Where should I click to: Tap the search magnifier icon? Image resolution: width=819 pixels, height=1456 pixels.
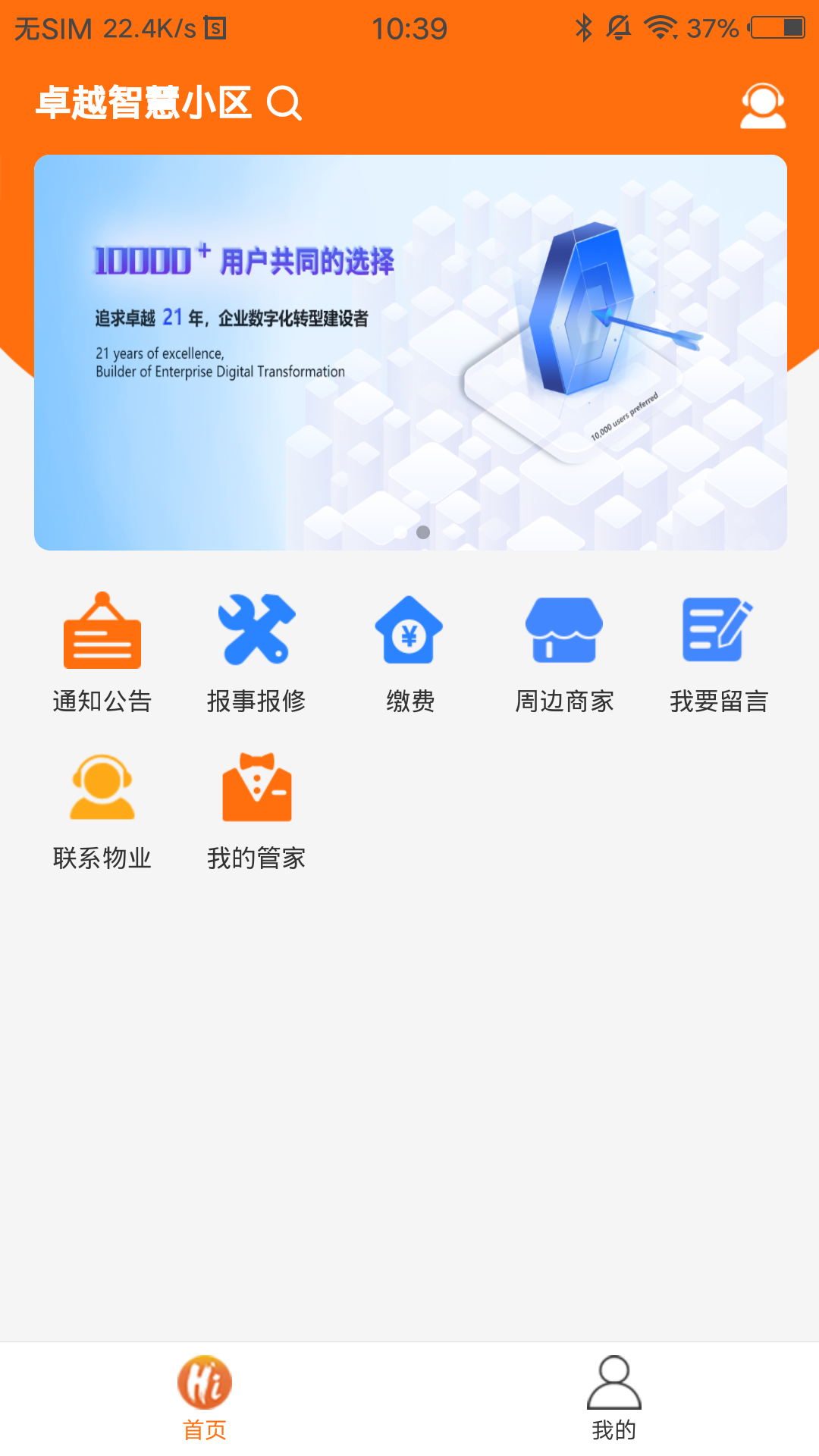click(282, 104)
